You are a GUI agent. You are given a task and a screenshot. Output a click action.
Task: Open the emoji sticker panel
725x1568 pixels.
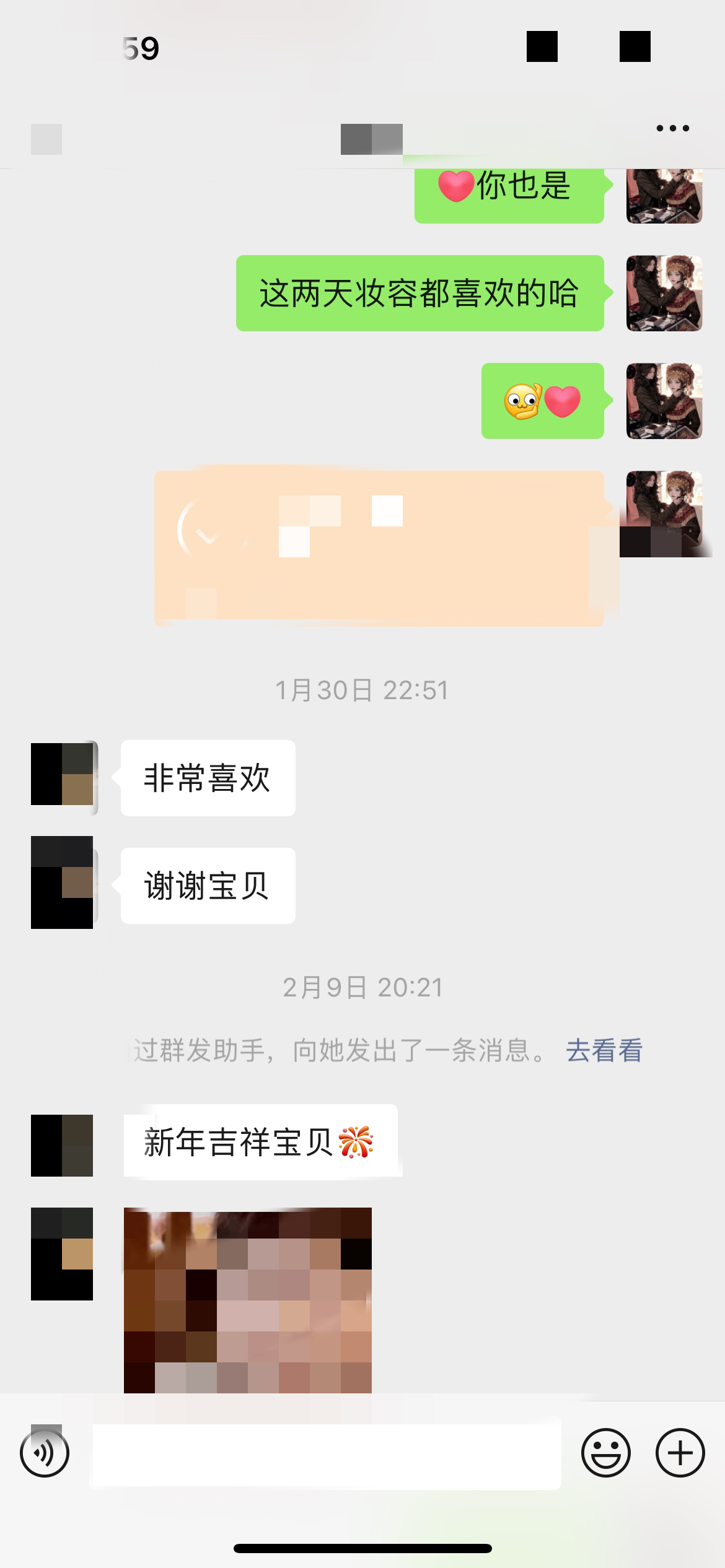tap(605, 1453)
